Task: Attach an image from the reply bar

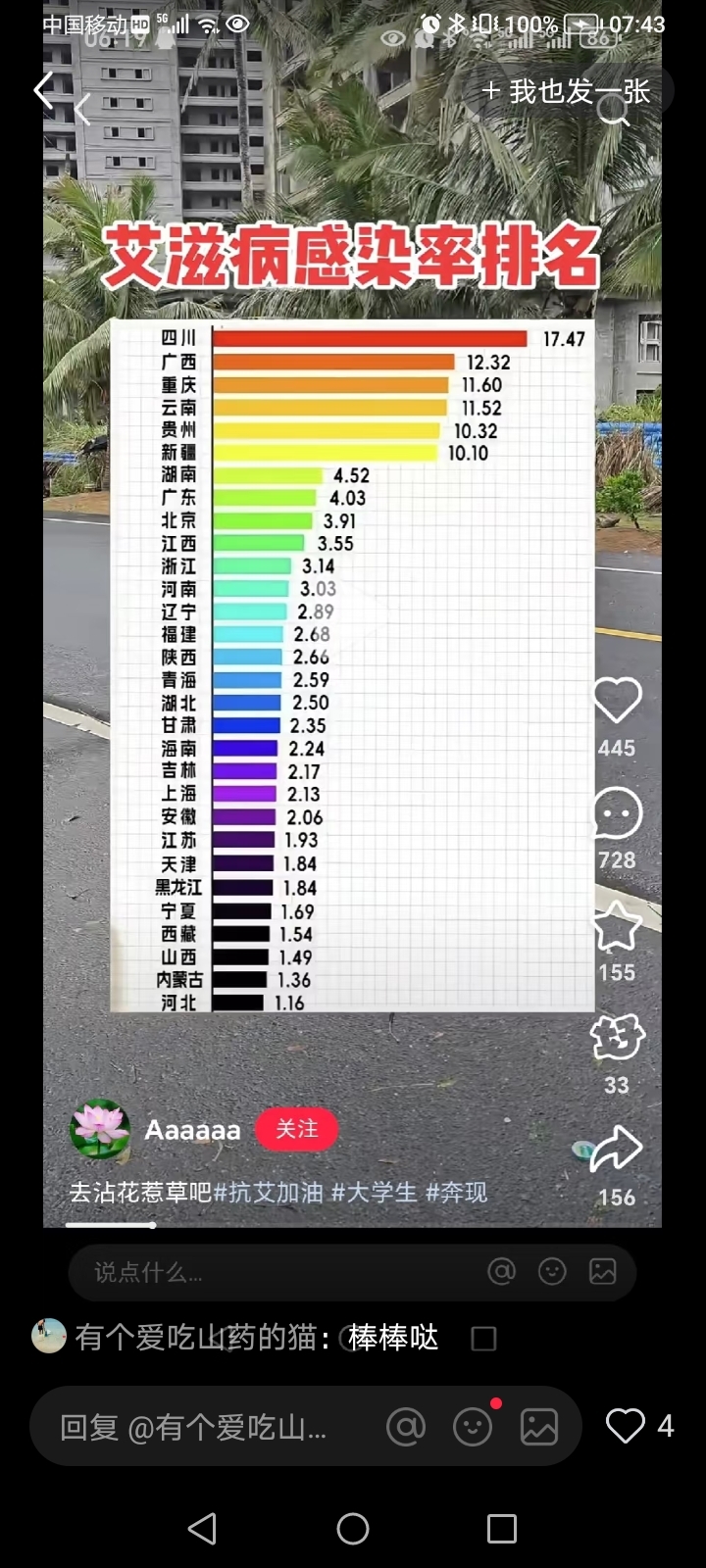Action: click(x=539, y=1427)
